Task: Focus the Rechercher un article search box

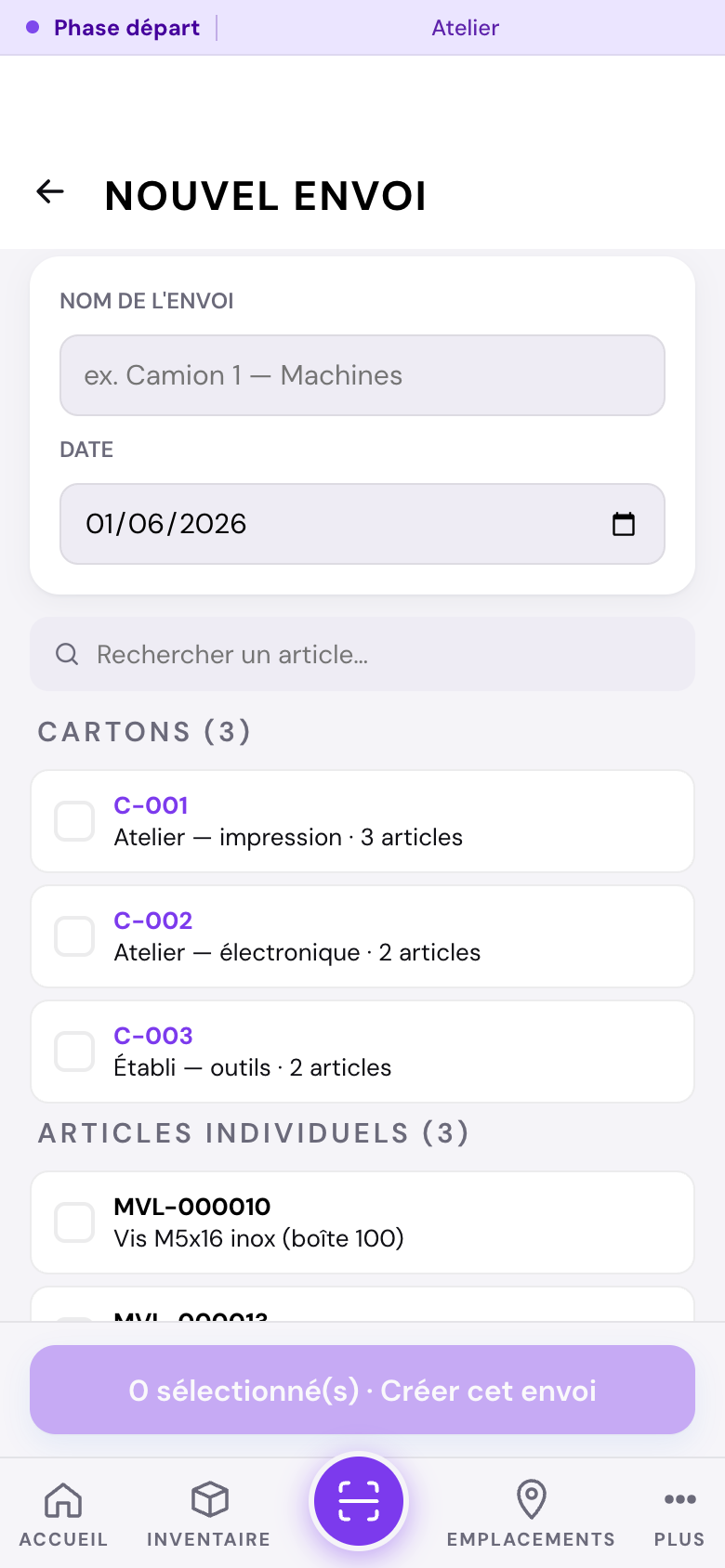Action: tap(362, 654)
